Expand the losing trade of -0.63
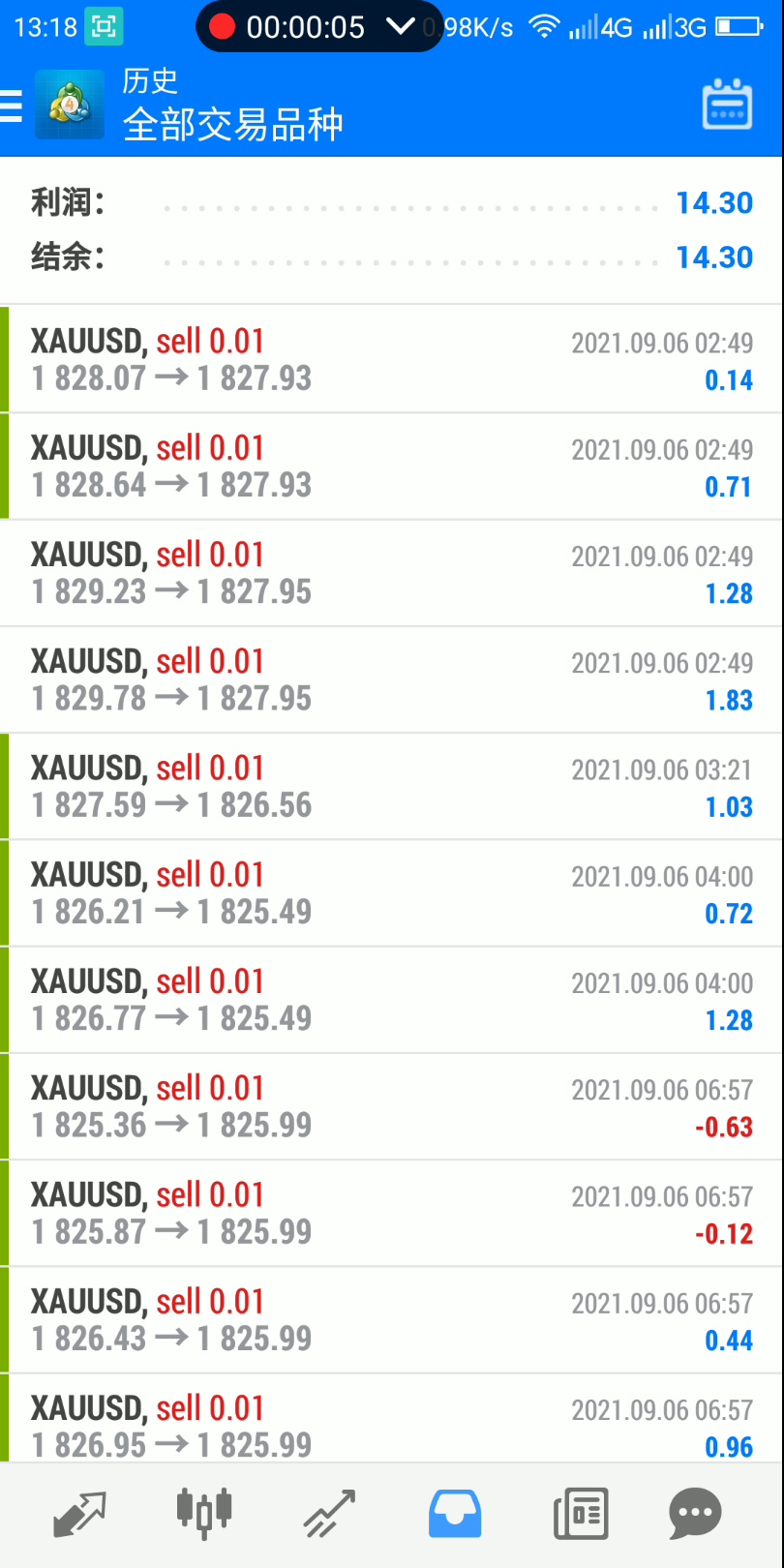The image size is (784, 1568). 392,1106
